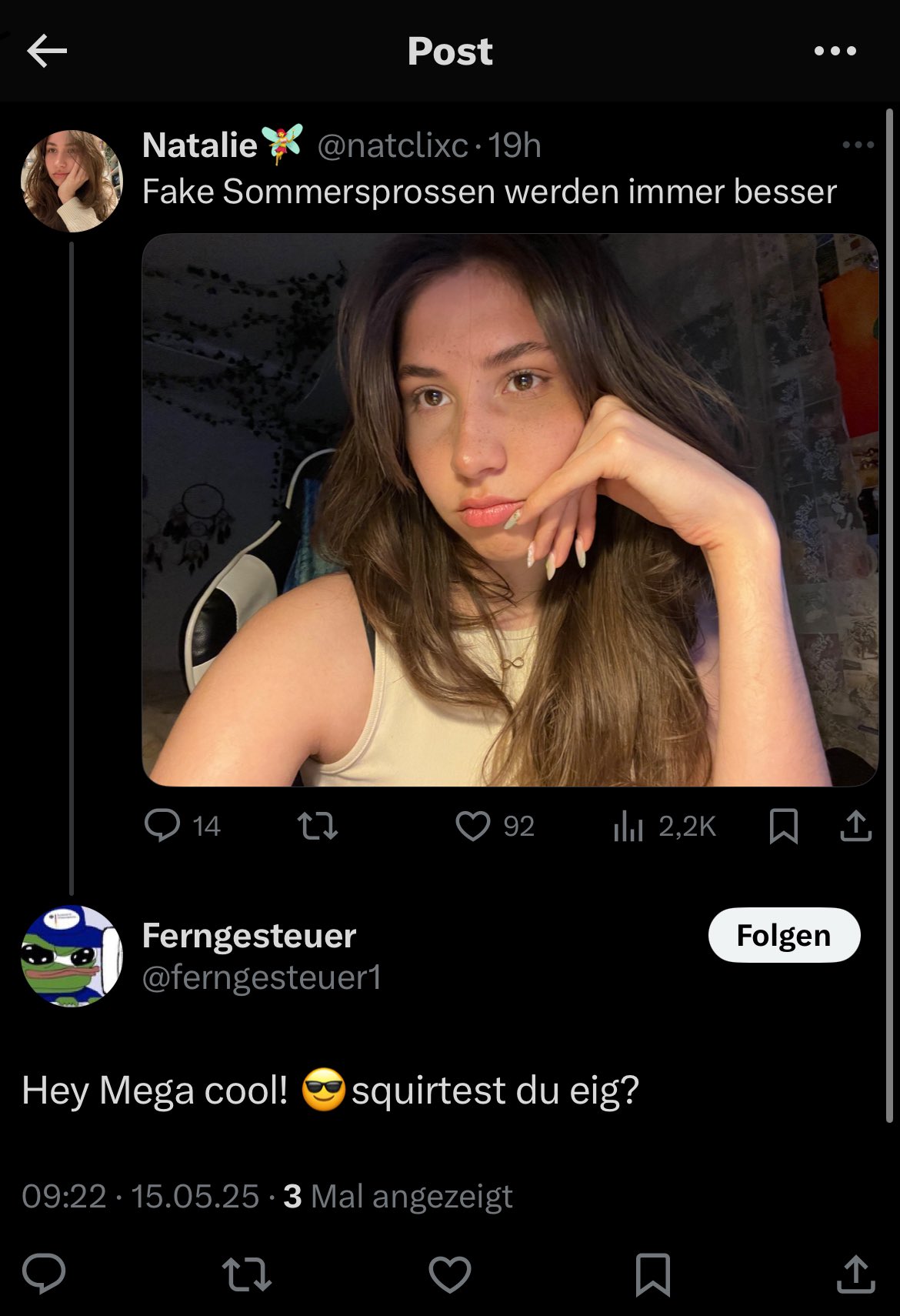Bookmark Natalie's post

(783, 826)
